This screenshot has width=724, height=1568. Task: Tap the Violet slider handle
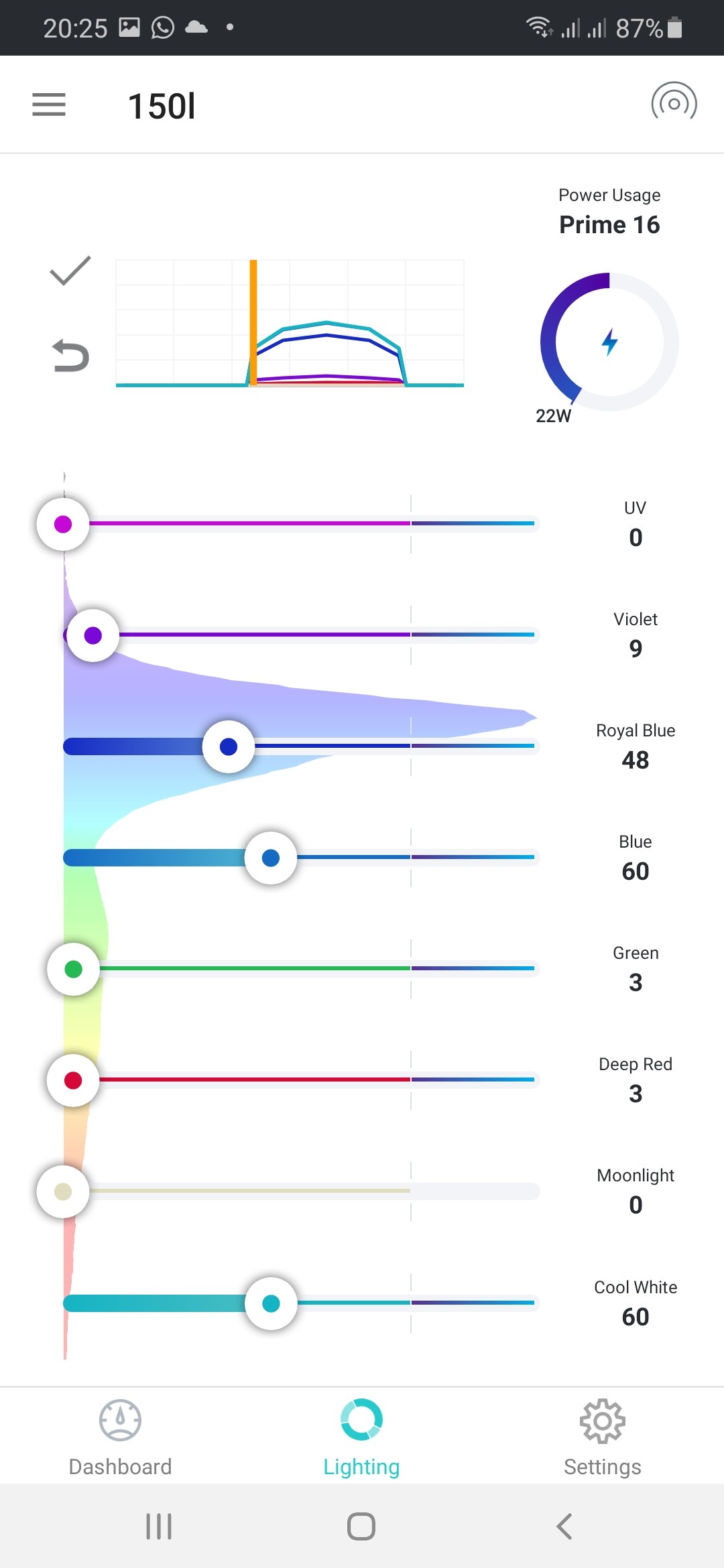coord(93,635)
